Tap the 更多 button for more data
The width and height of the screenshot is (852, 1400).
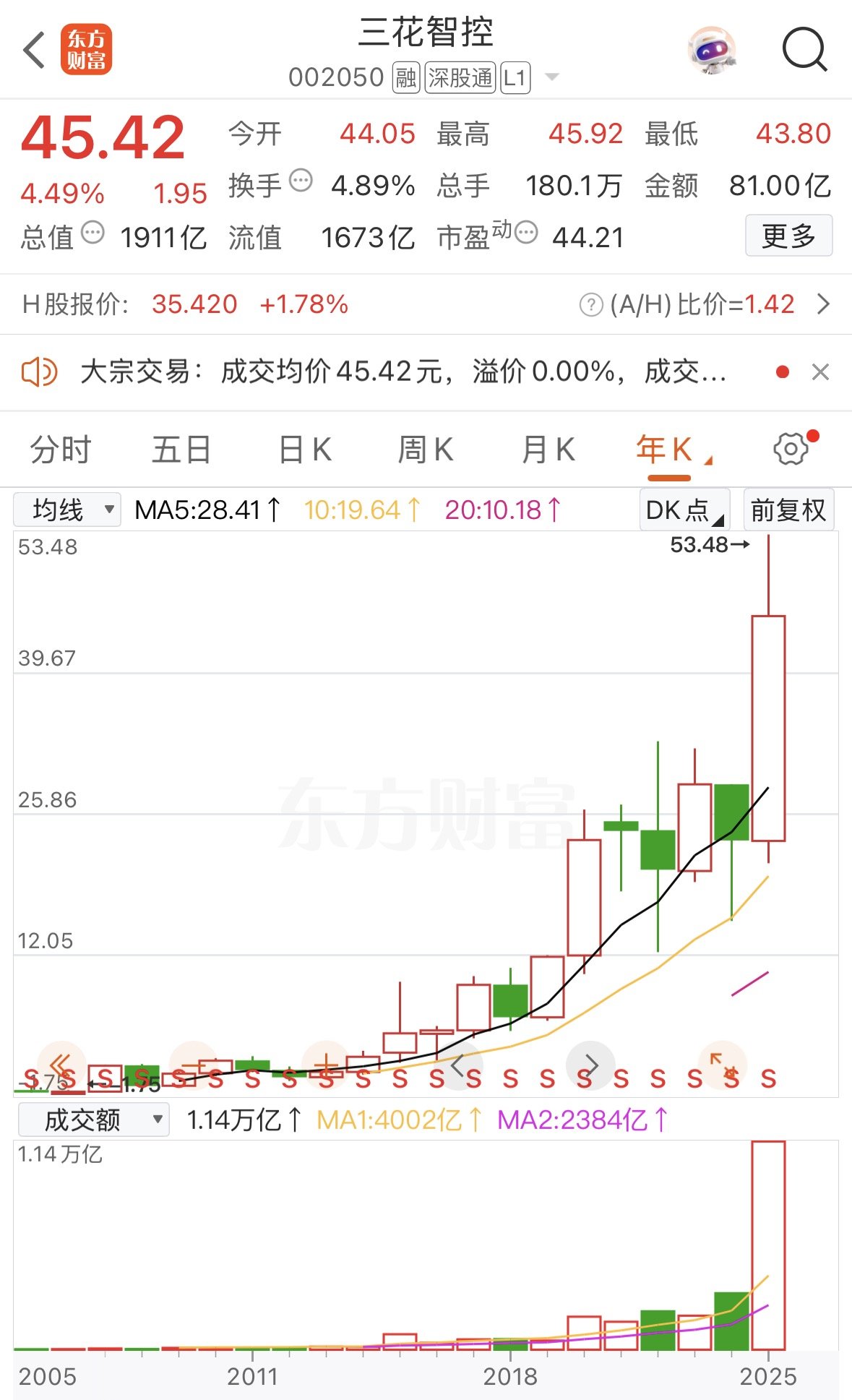788,236
